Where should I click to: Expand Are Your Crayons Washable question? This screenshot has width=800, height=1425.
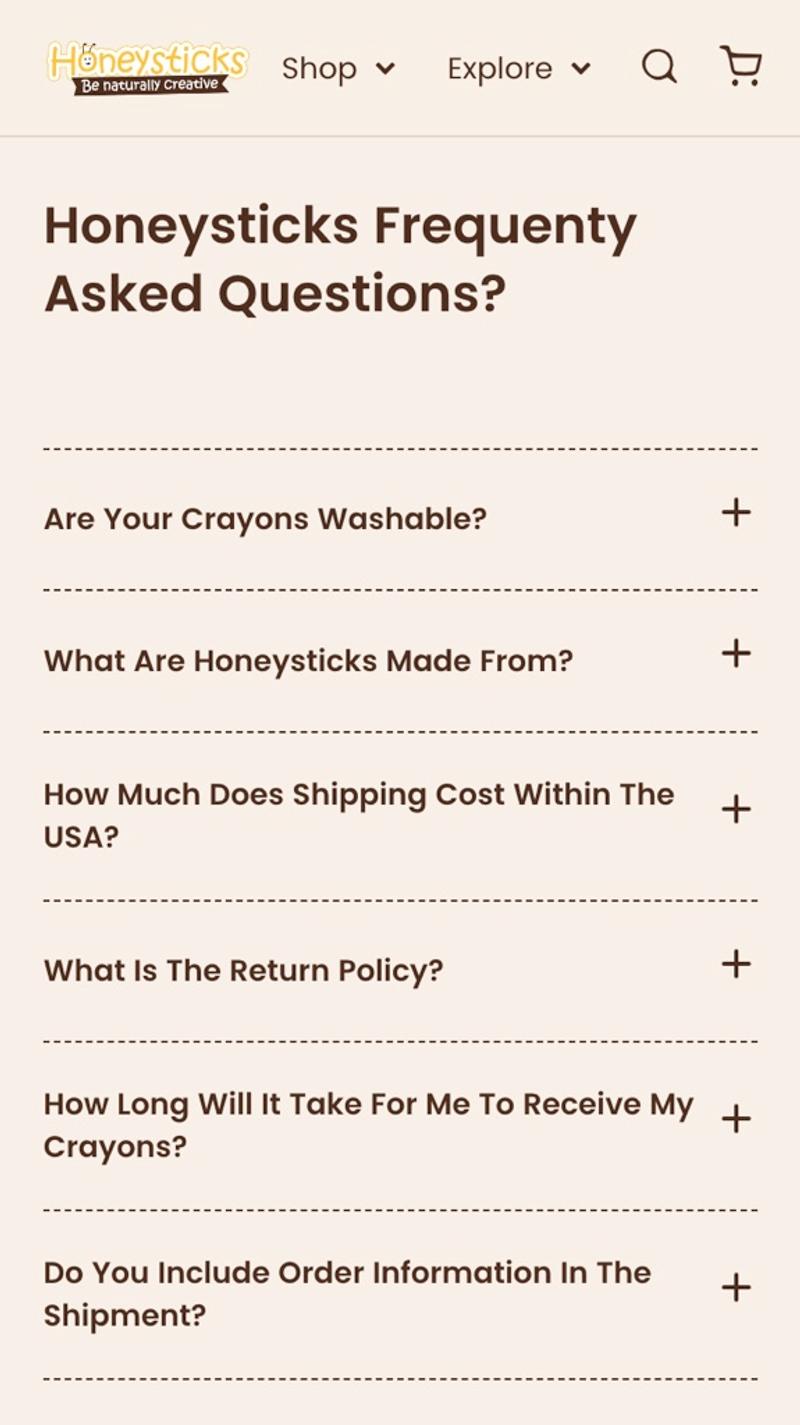(400, 519)
